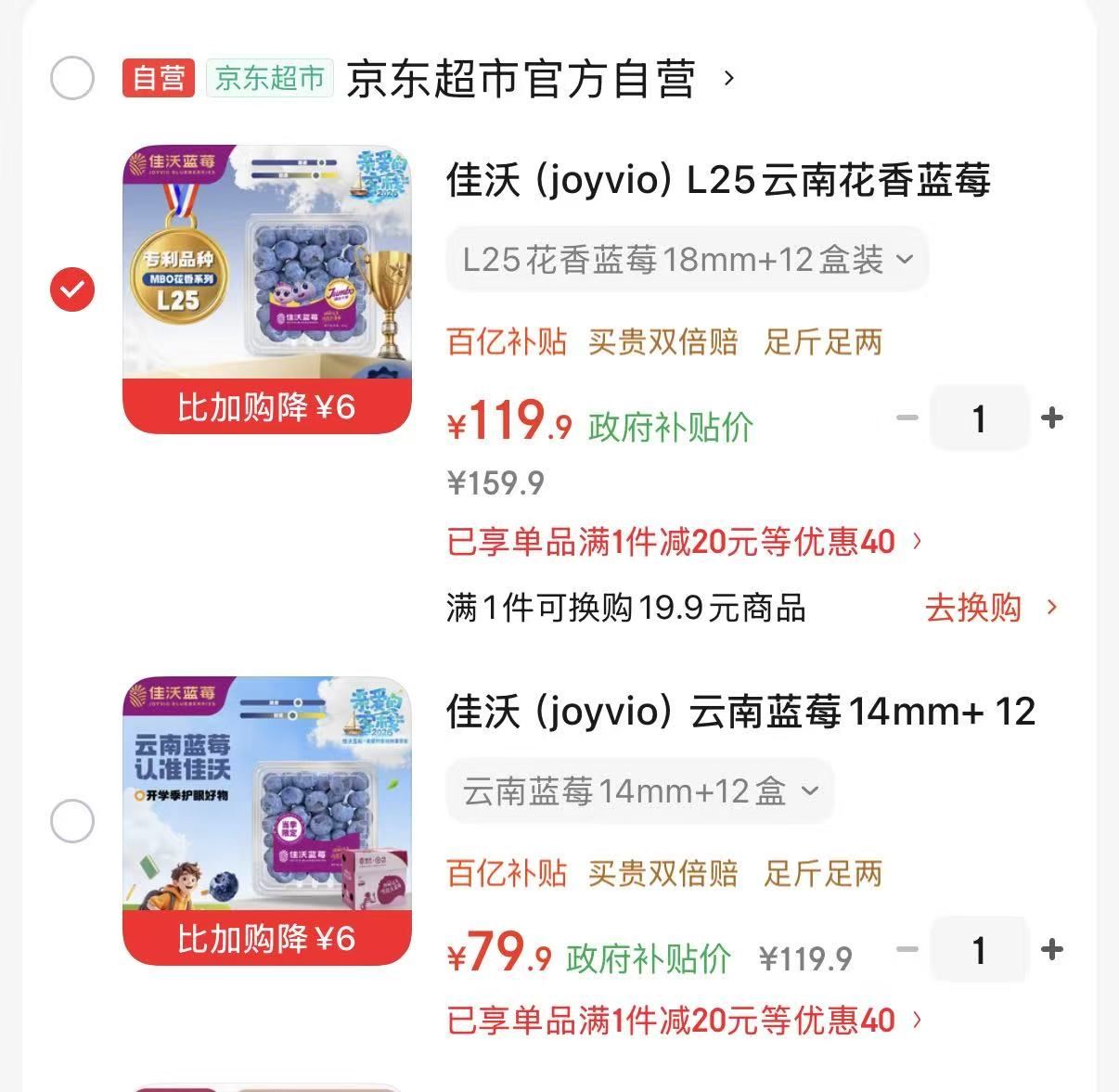Screen dimensions: 1119x1092
Task: Uncheck the L25 云南花香蓝莓 item
Action: (72, 289)
